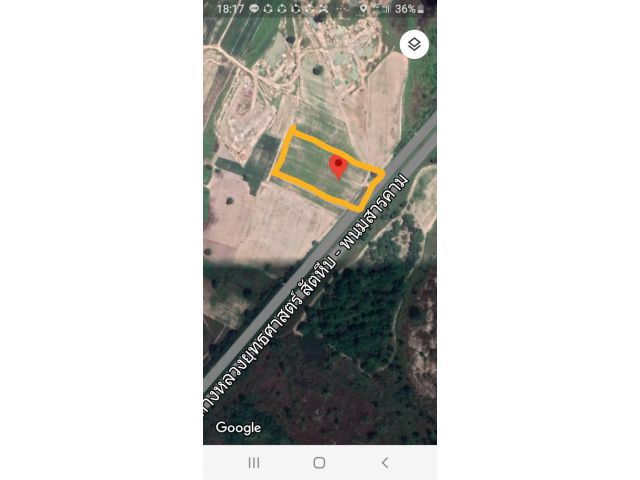This screenshot has height=480, width=640.
Task: Open the recent apps view
Action: pyautogui.click(x=254, y=462)
